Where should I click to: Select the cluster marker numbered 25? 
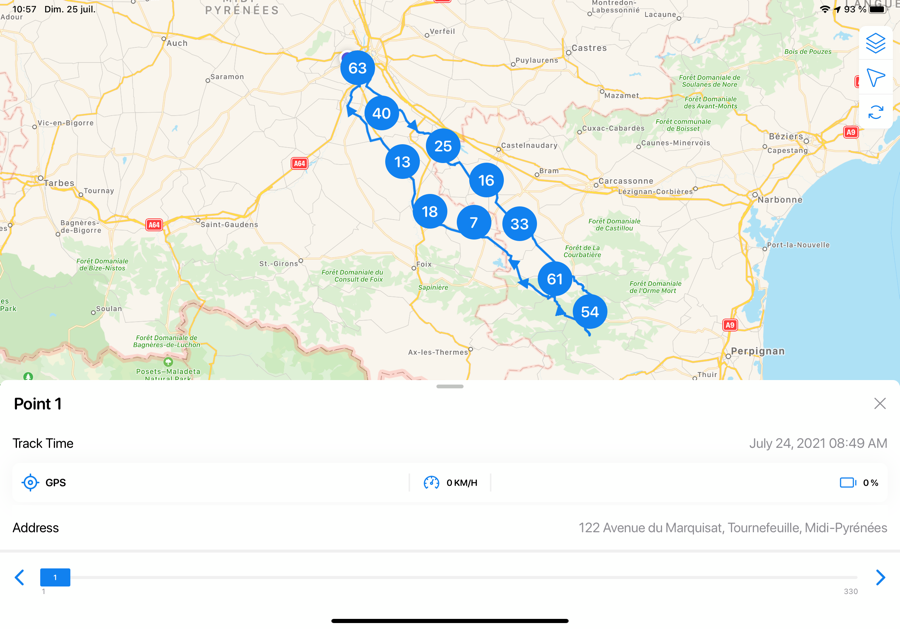442,146
